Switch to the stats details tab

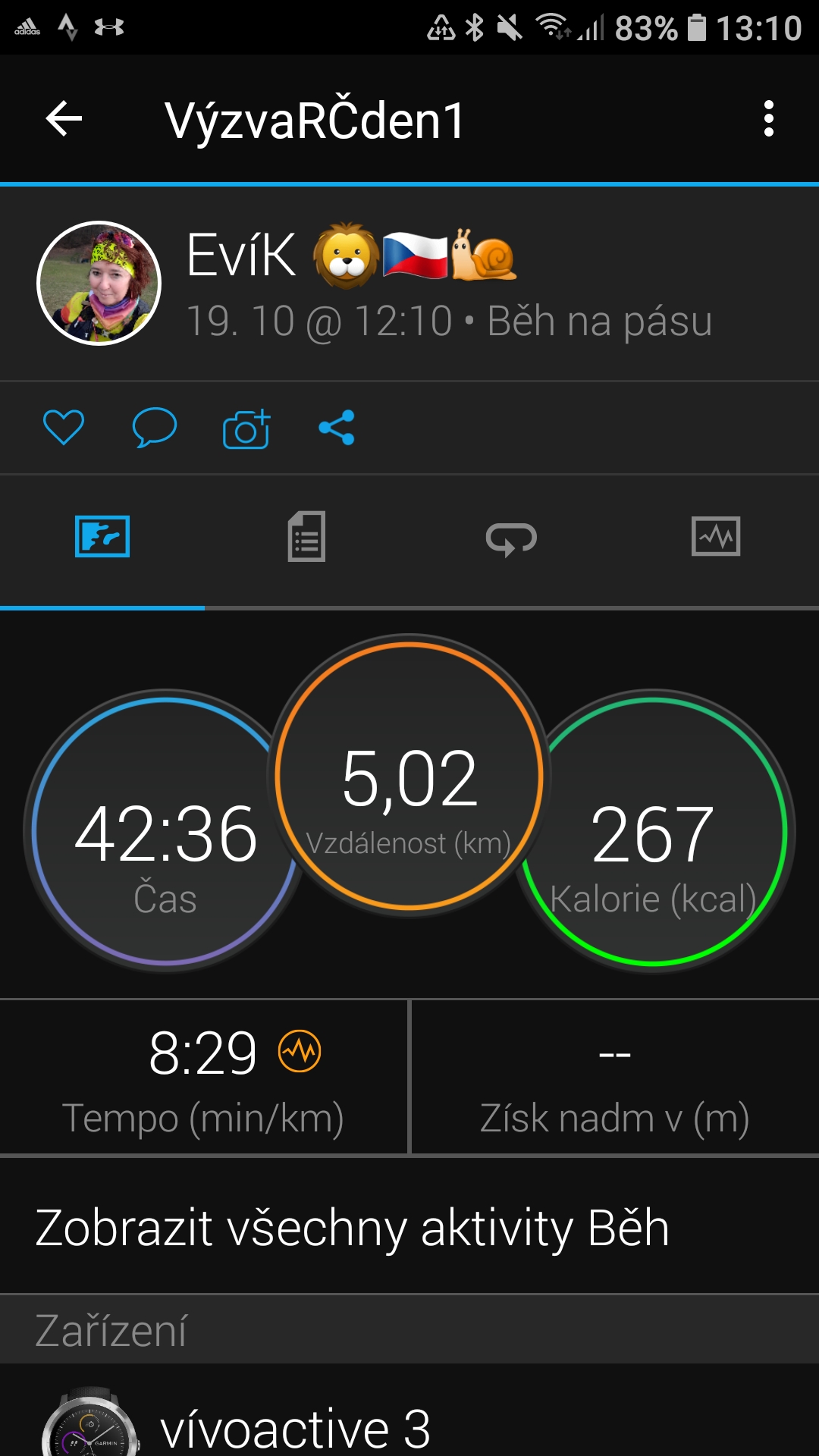307,537
